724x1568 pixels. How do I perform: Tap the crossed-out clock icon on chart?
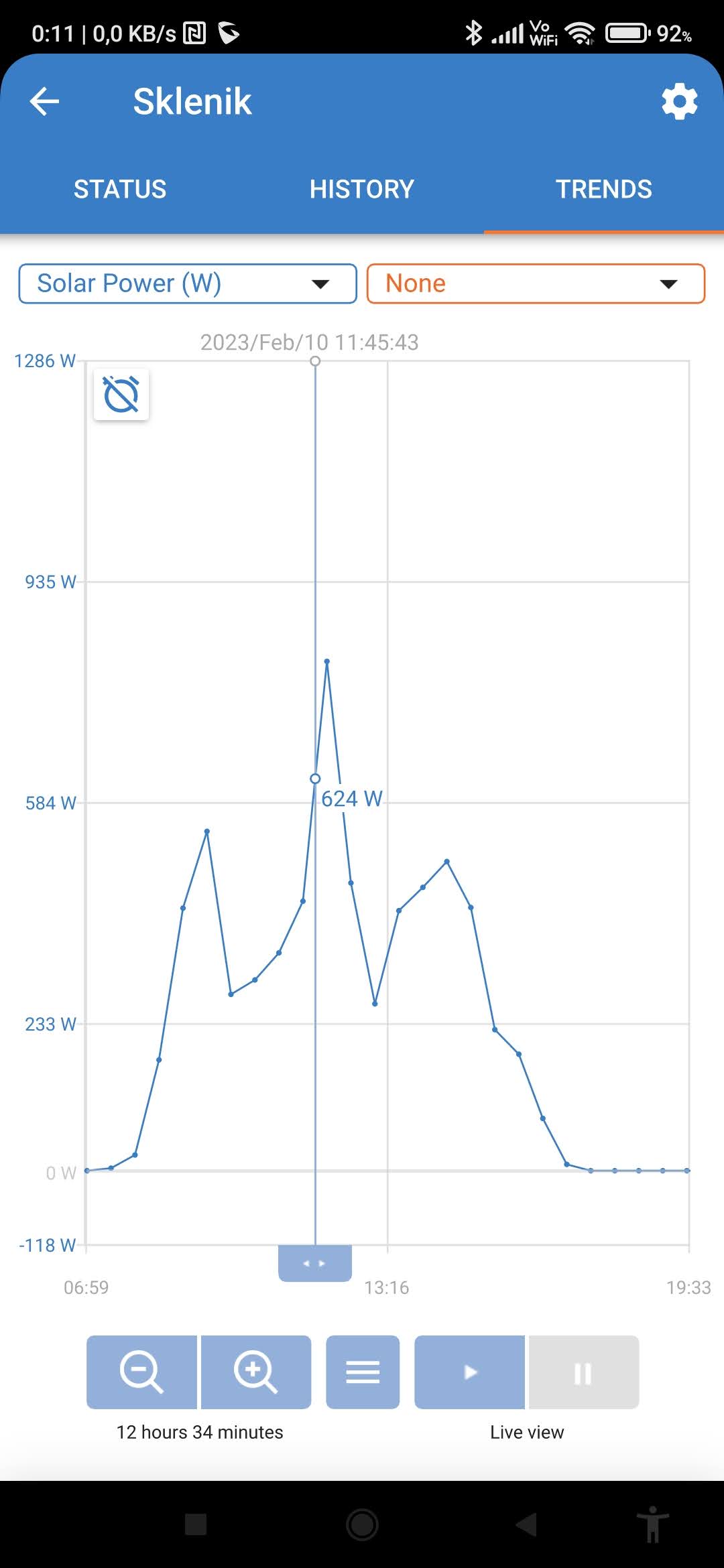click(121, 395)
